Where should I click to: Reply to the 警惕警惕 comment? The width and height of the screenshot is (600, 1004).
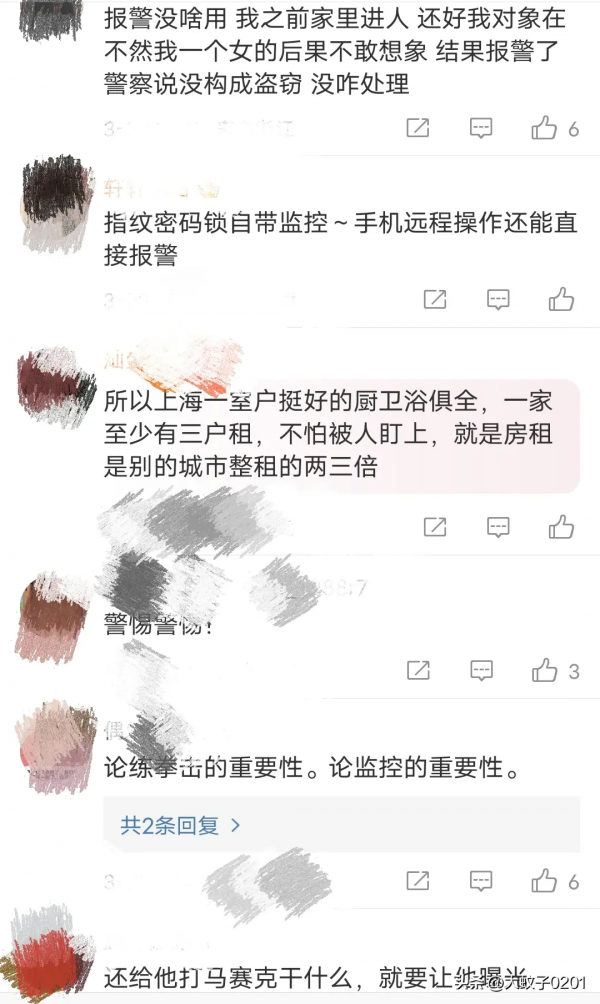(x=481, y=670)
